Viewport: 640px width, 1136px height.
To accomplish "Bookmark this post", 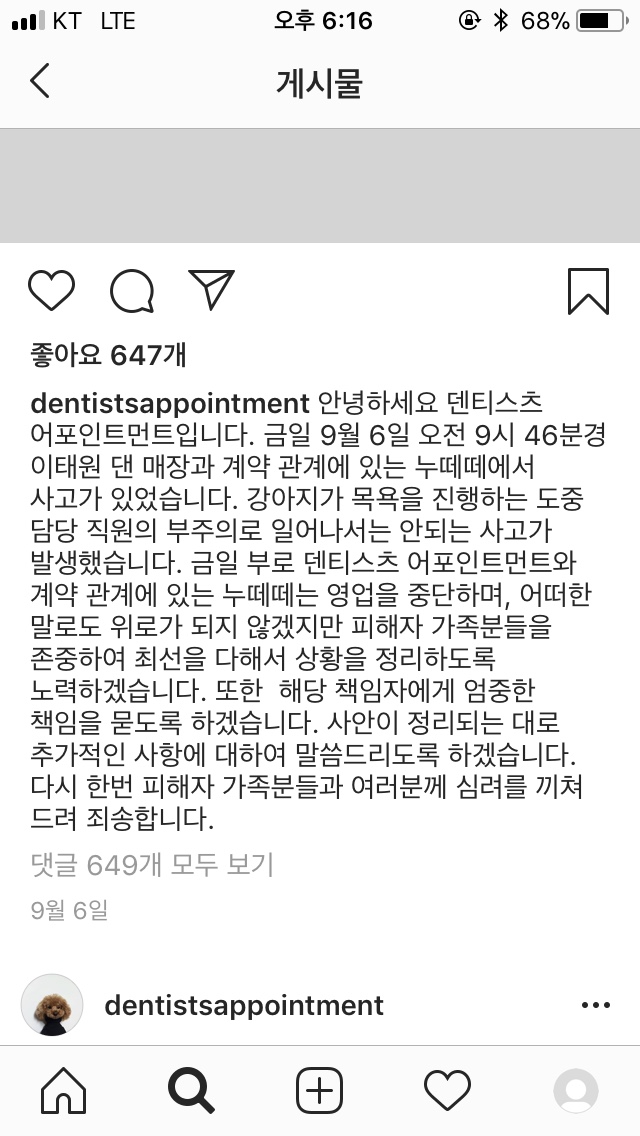I will pyautogui.click(x=588, y=291).
